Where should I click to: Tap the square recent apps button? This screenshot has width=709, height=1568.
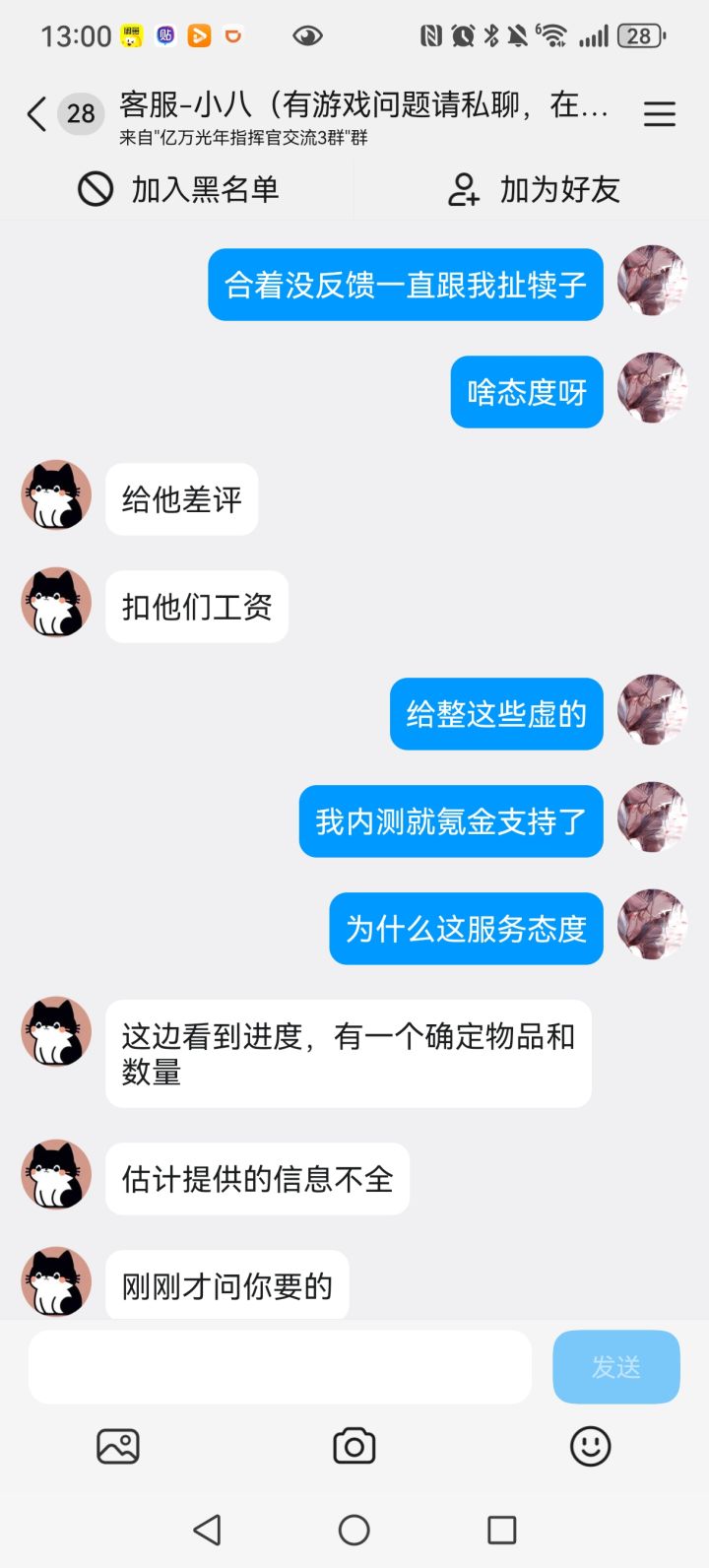click(501, 1530)
